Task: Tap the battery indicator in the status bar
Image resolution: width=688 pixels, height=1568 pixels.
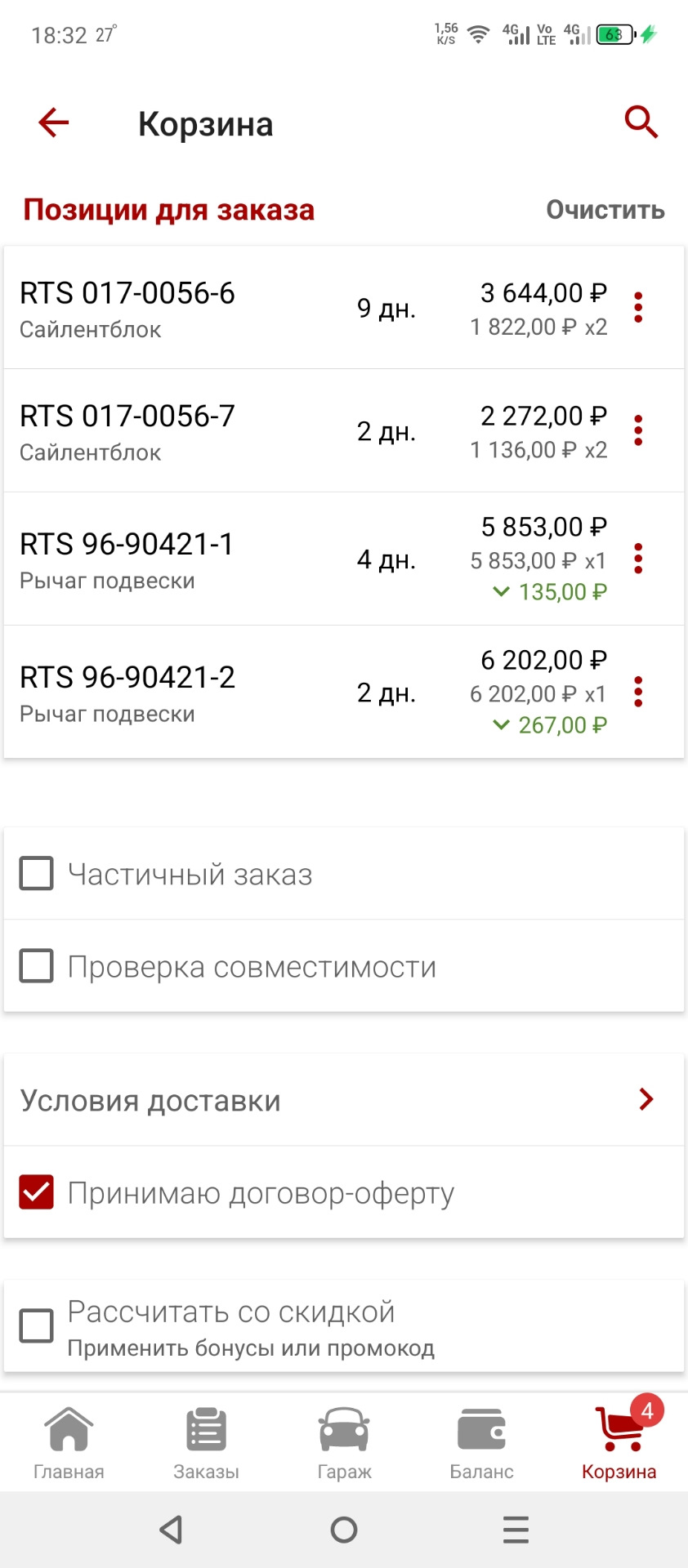Action: (614, 34)
